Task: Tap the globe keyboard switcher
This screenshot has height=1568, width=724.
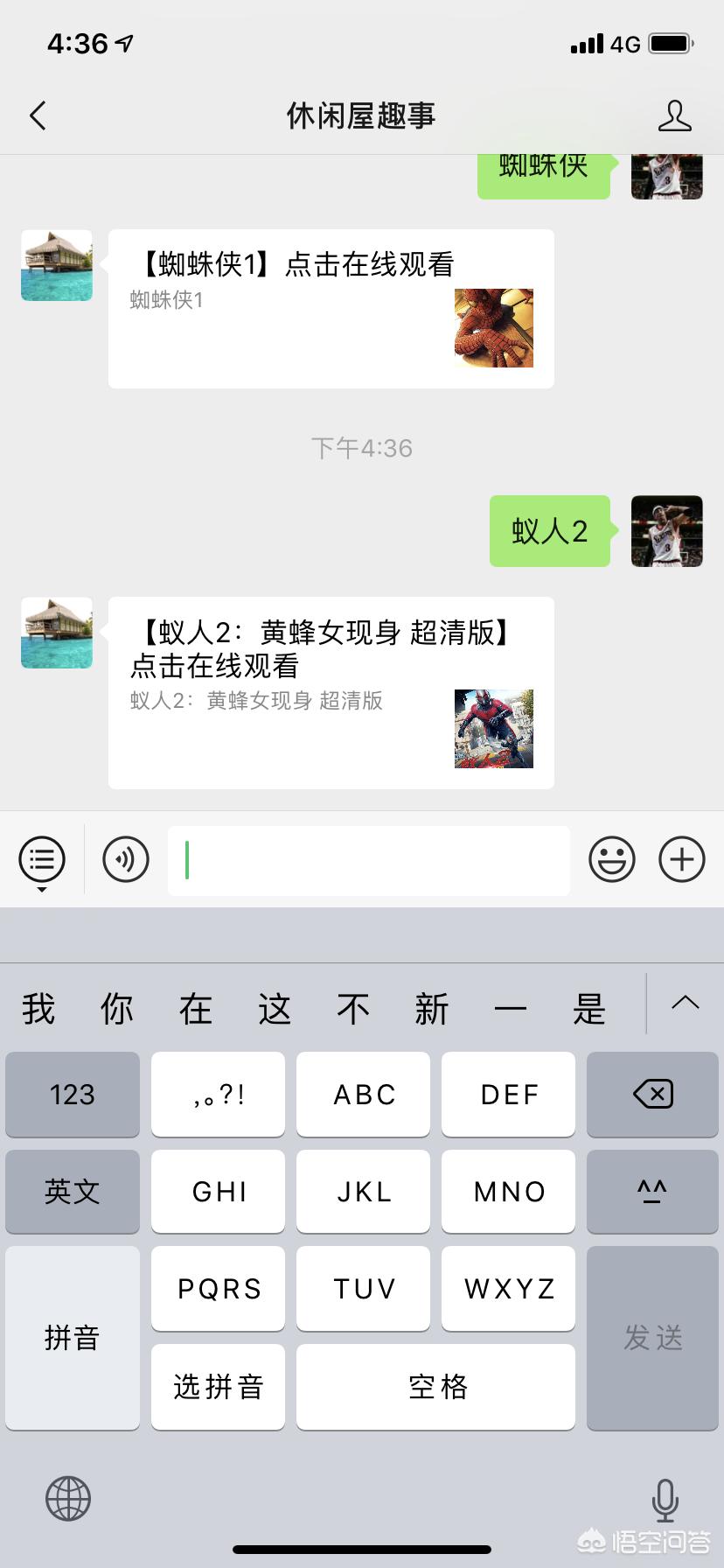Action: click(x=68, y=1498)
